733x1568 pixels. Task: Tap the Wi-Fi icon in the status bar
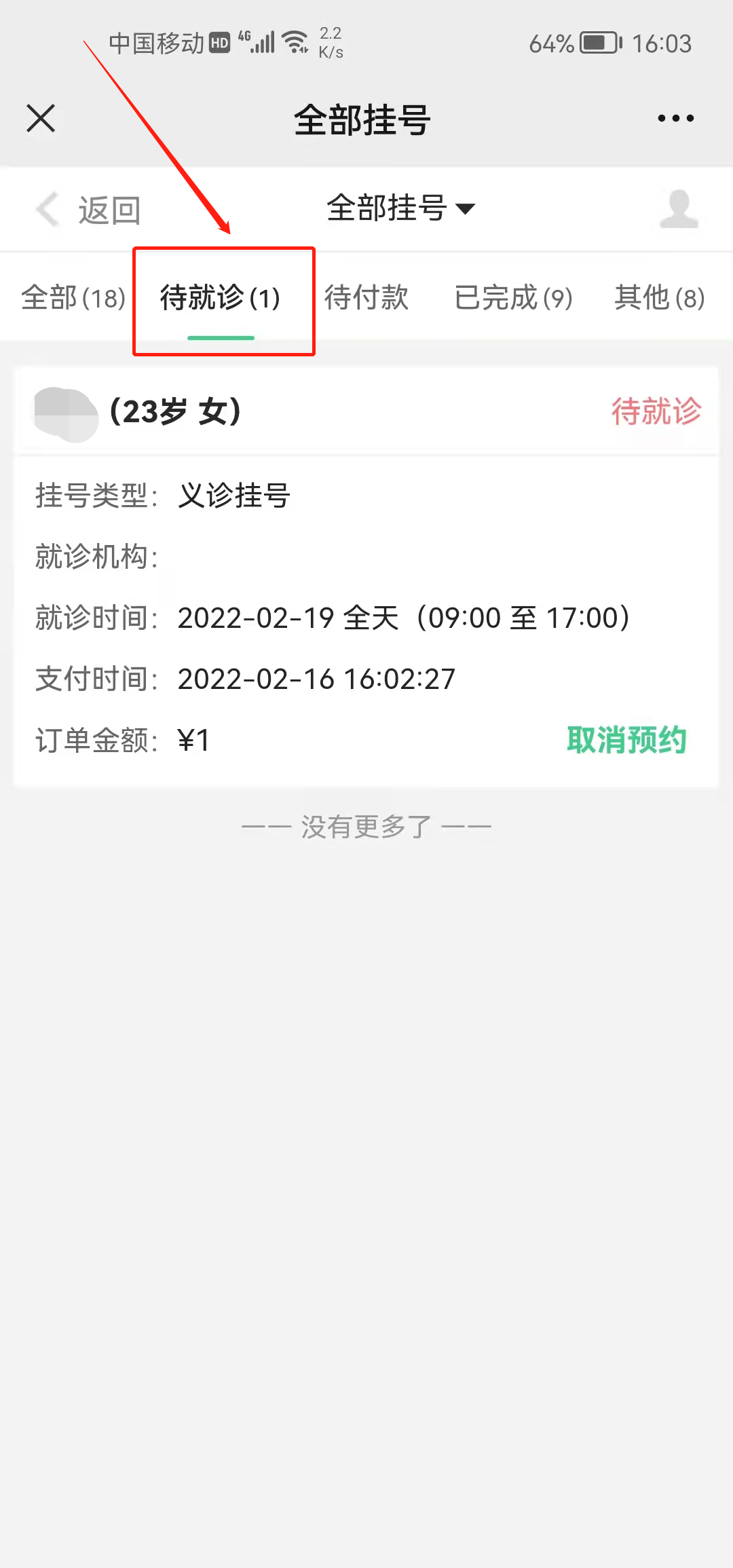[294, 43]
